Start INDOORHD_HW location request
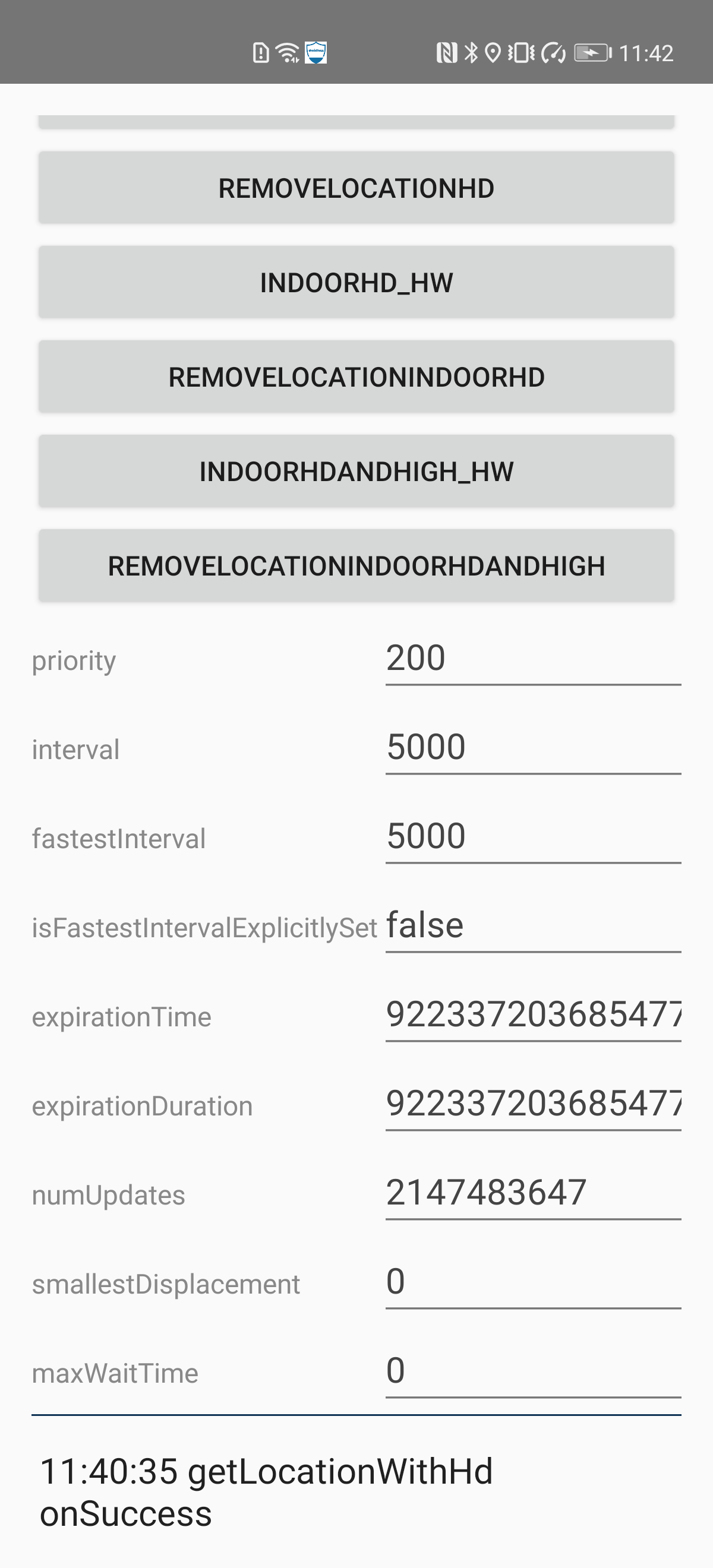Viewport: 713px width, 1568px height. [356, 282]
